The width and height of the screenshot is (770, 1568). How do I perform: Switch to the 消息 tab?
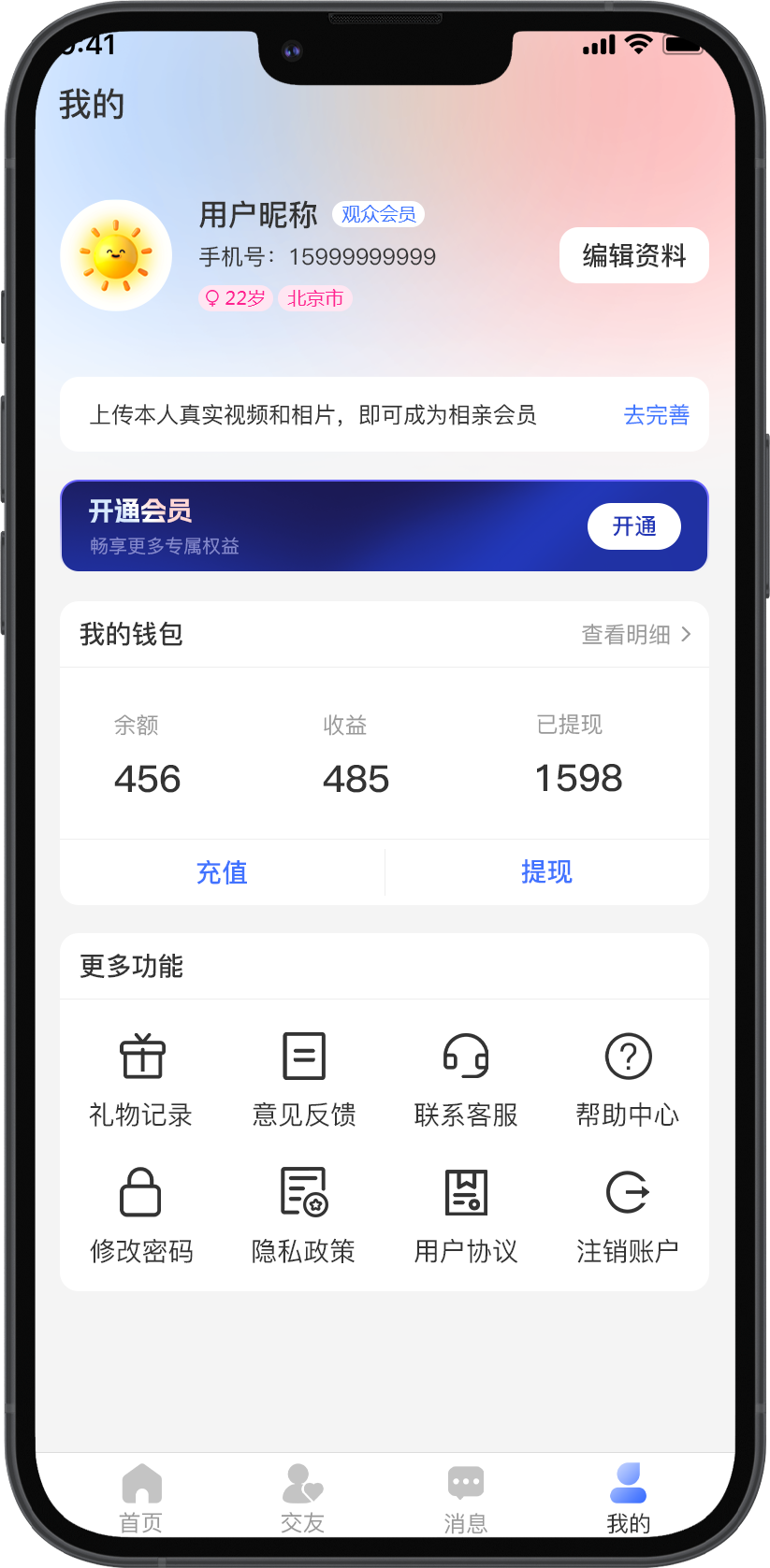click(x=466, y=1498)
